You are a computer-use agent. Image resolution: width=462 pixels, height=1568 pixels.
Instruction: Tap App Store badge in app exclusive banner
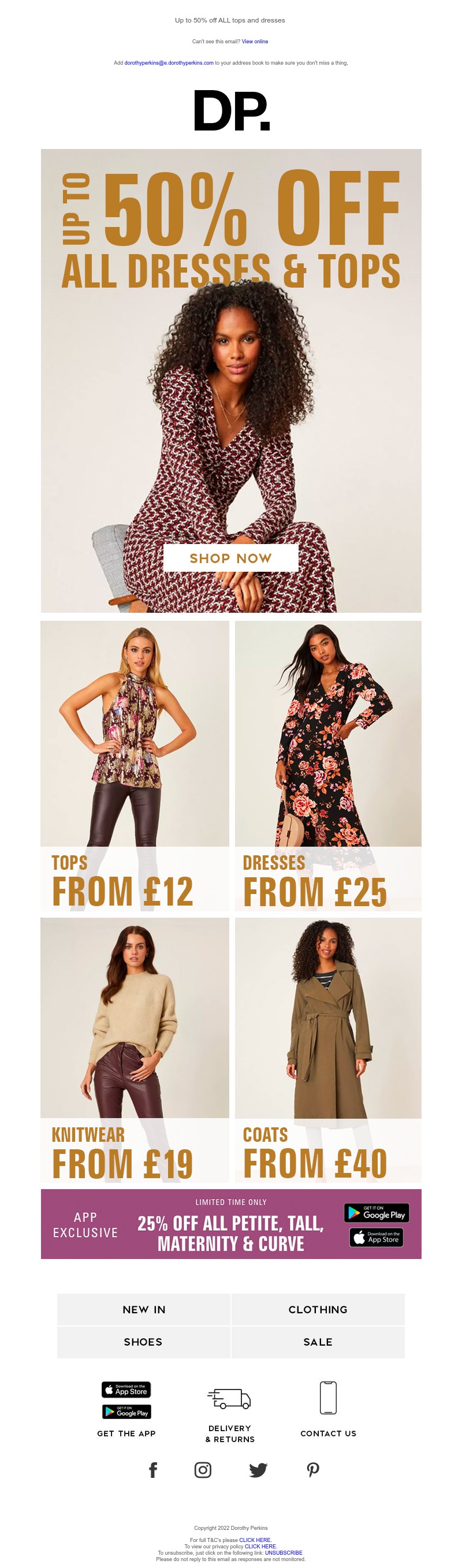coord(376,1238)
